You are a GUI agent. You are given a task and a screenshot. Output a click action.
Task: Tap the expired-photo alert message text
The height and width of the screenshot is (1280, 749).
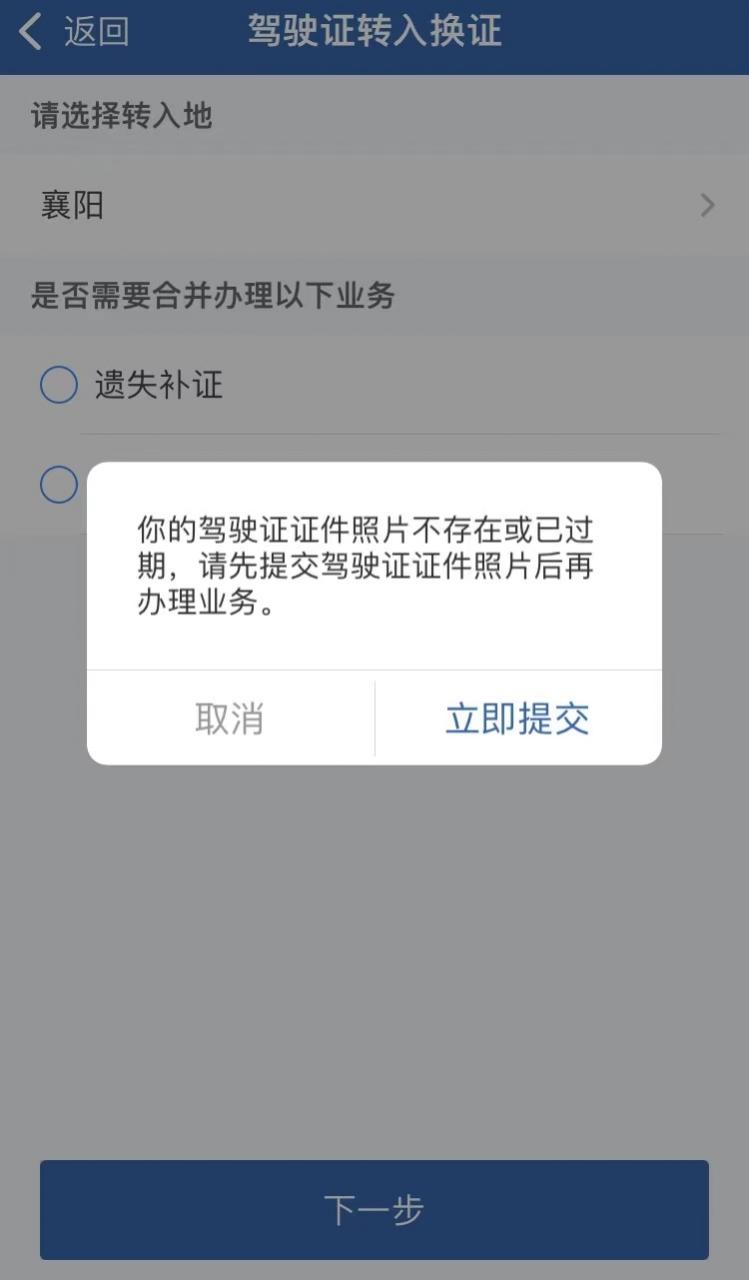click(374, 566)
